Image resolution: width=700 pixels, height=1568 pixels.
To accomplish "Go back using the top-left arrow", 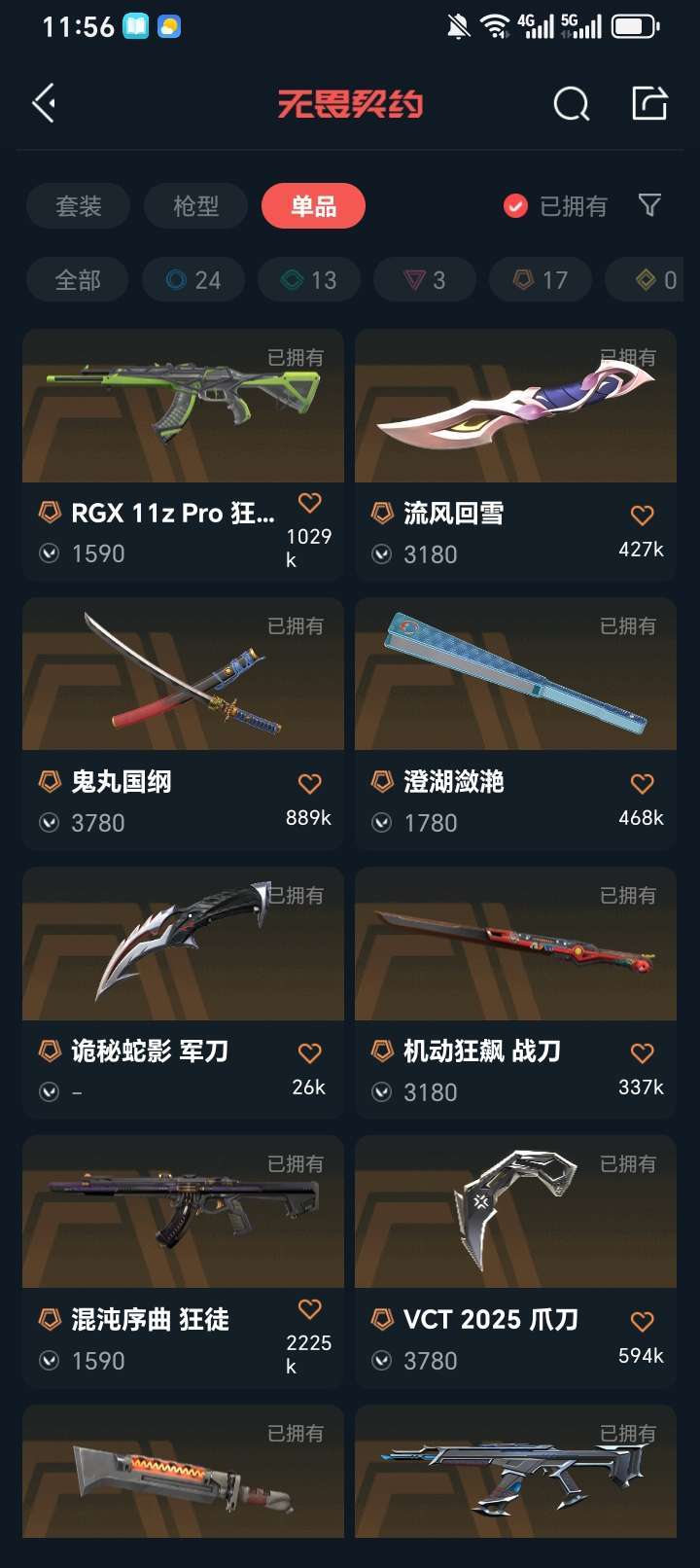I will [x=44, y=103].
